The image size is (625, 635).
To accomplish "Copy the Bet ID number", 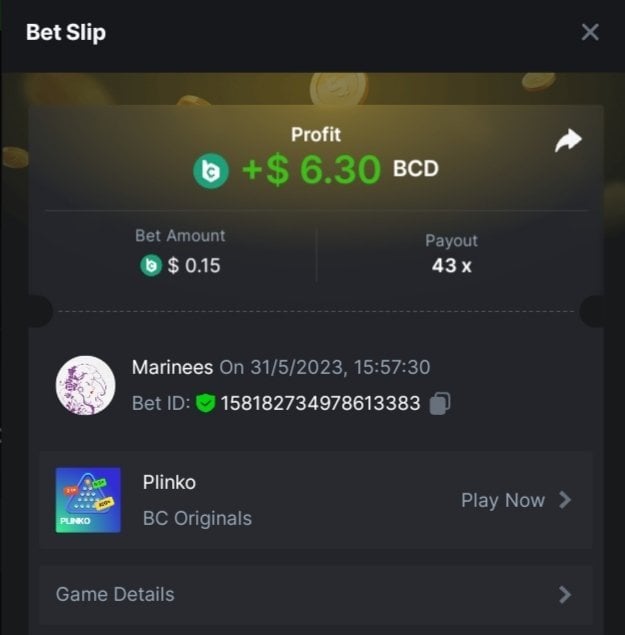I will click(x=440, y=404).
